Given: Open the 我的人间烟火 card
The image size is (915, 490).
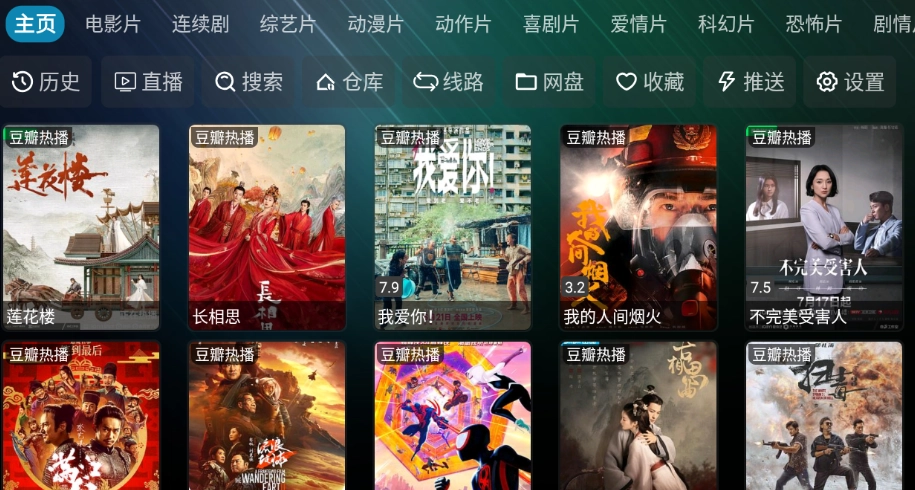Looking at the screenshot, I should pos(638,227).
